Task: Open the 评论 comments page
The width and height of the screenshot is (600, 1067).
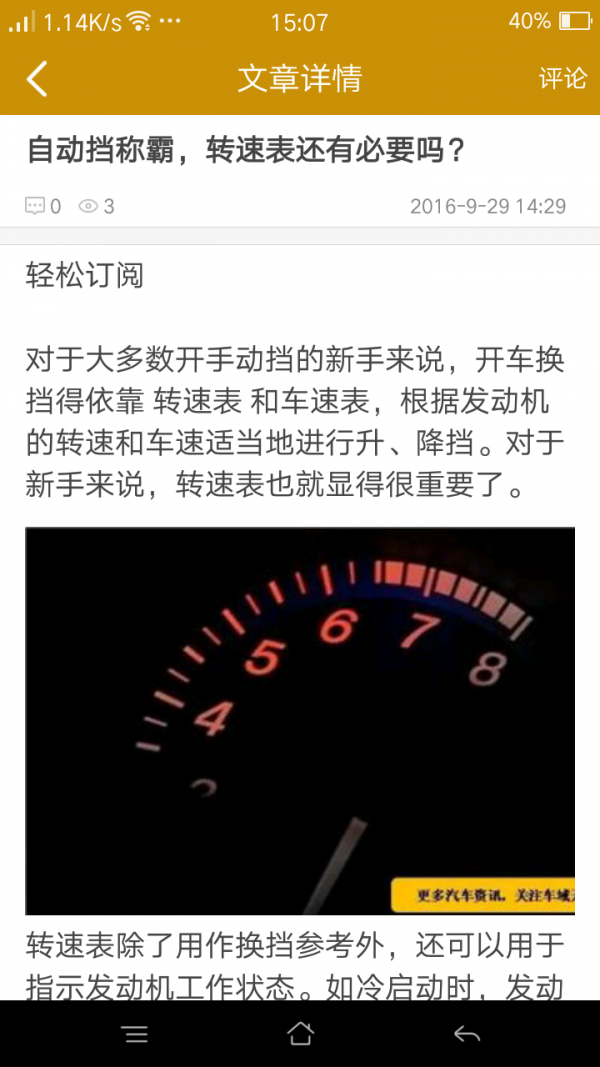Action: click(562, 79)
